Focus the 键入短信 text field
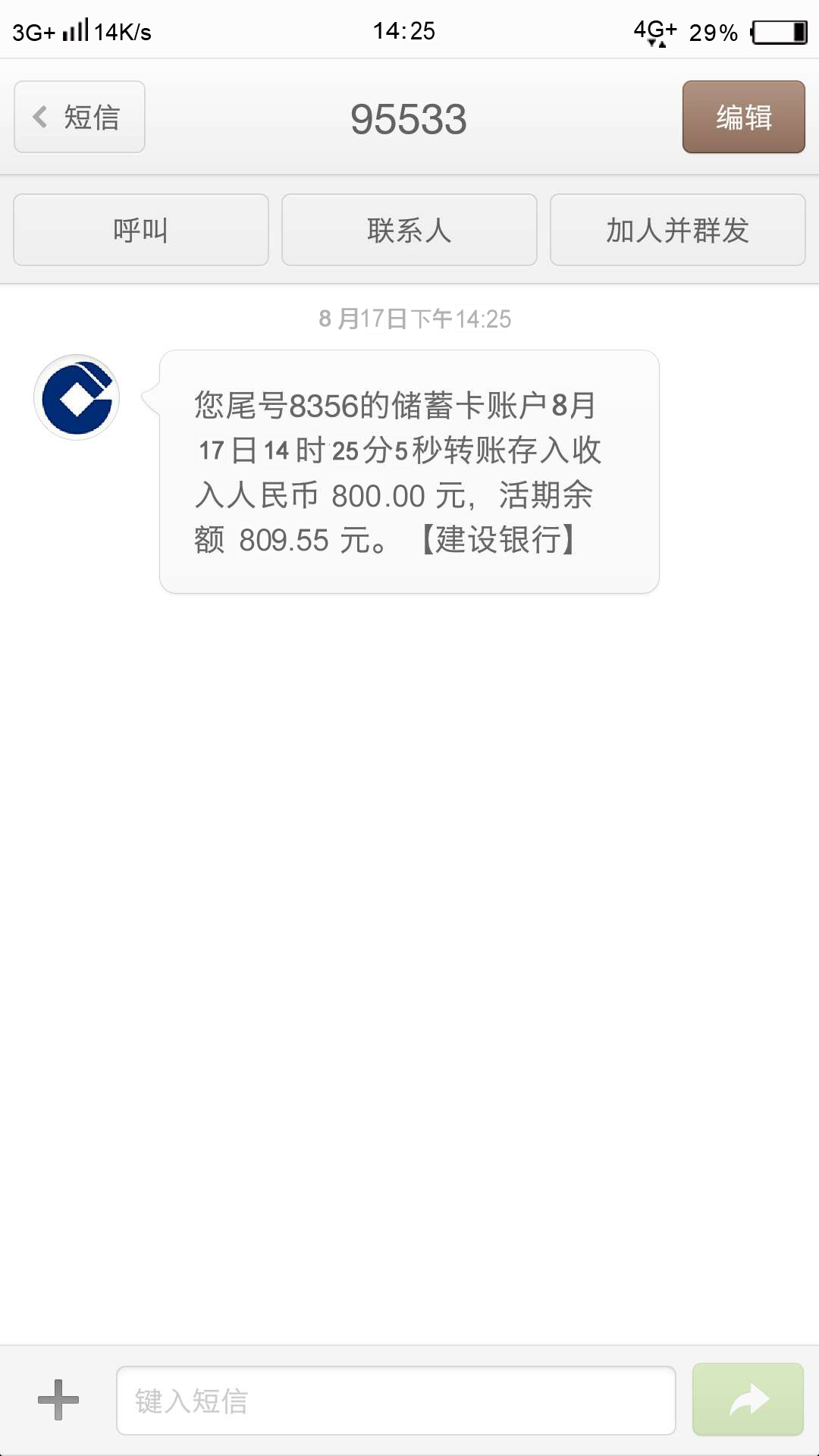The image size is (819, 1456). coord(396,1401)
